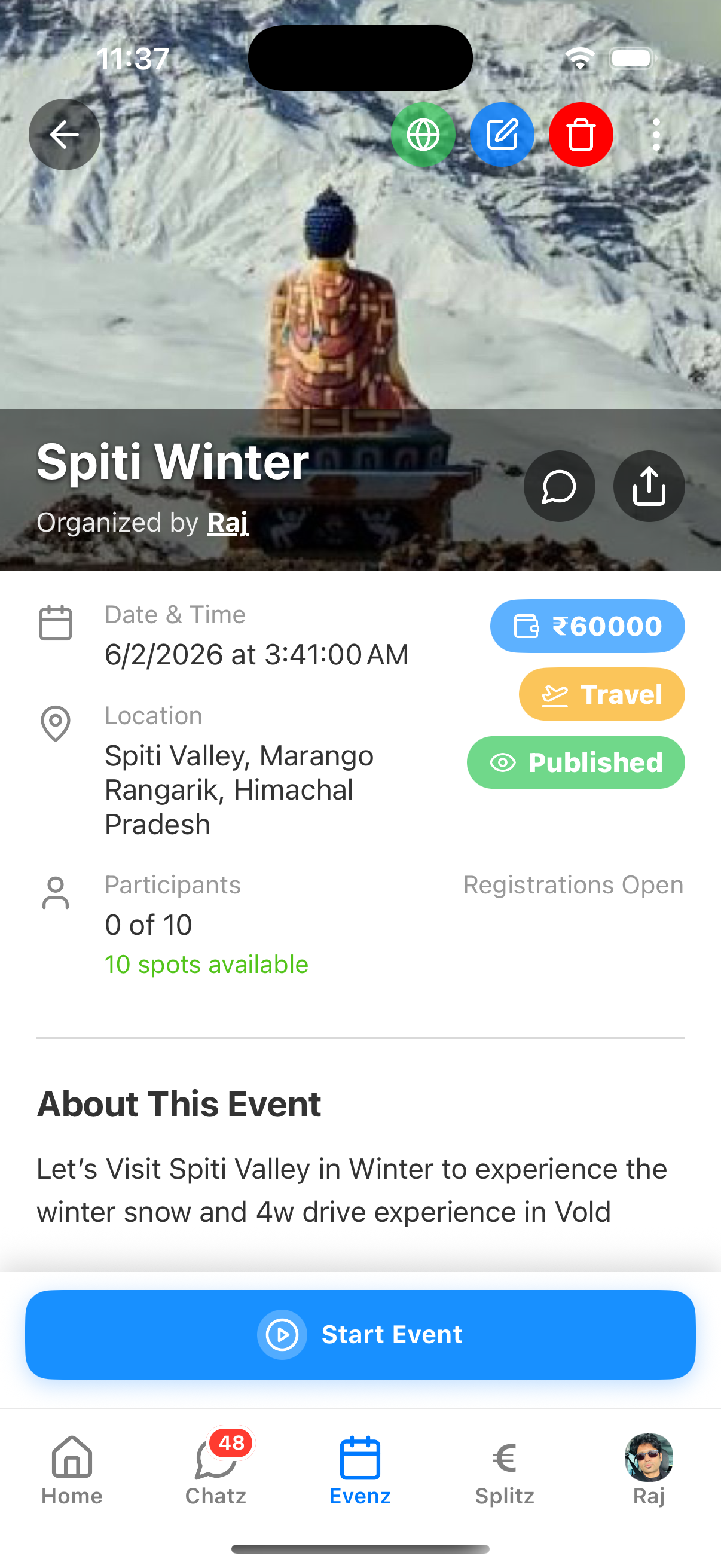Open the three-dot overflow menu
This screenshot has width=721, height=1568.
coord(656,134)
